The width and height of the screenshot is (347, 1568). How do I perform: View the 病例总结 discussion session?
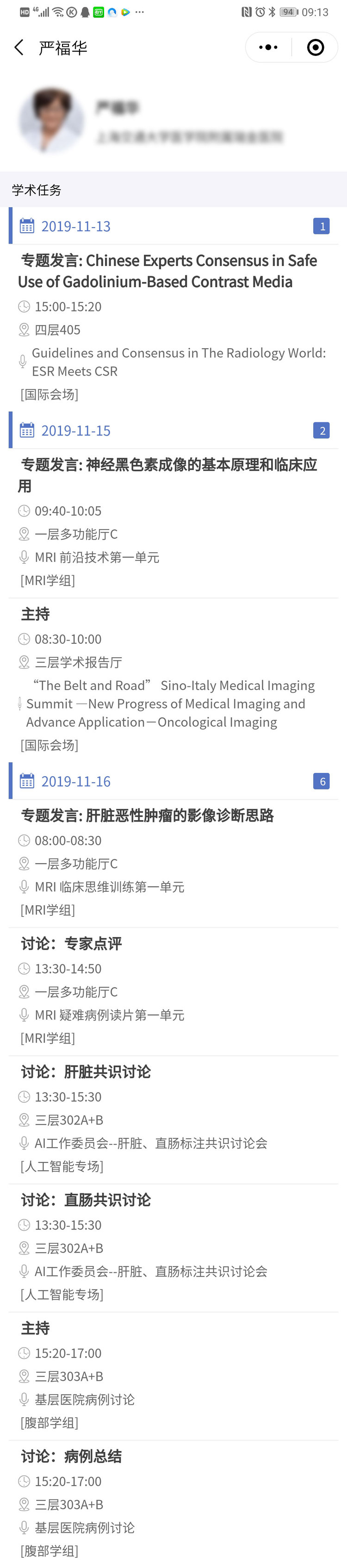click(x=72, y=1456)
